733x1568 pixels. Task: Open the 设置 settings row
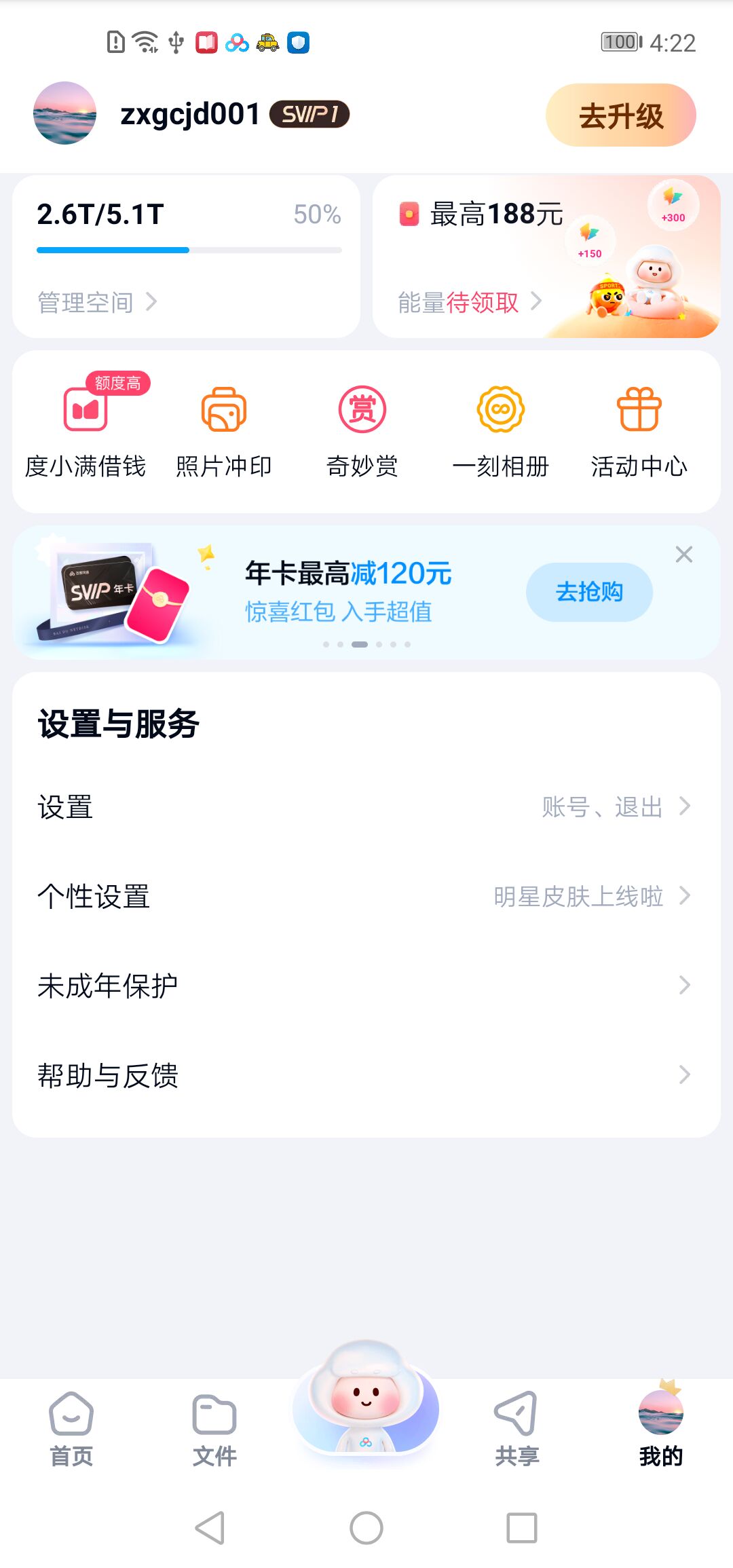coord(365,807)
